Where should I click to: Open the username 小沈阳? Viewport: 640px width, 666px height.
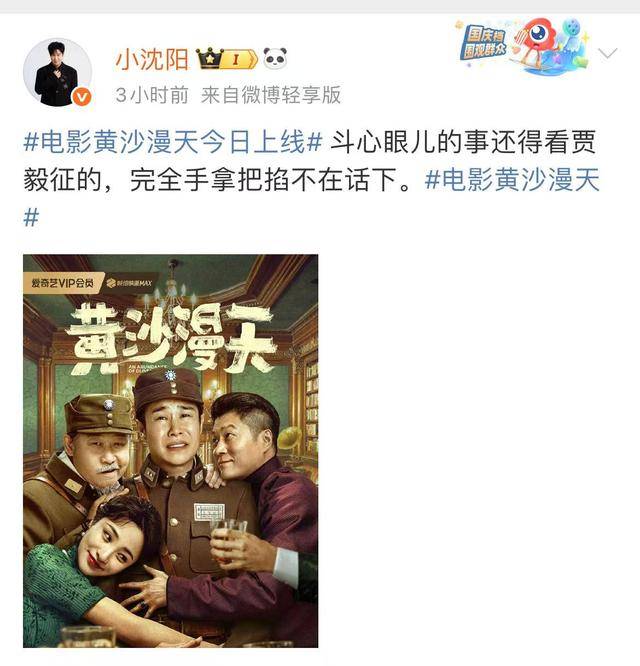tap(150, 58)
